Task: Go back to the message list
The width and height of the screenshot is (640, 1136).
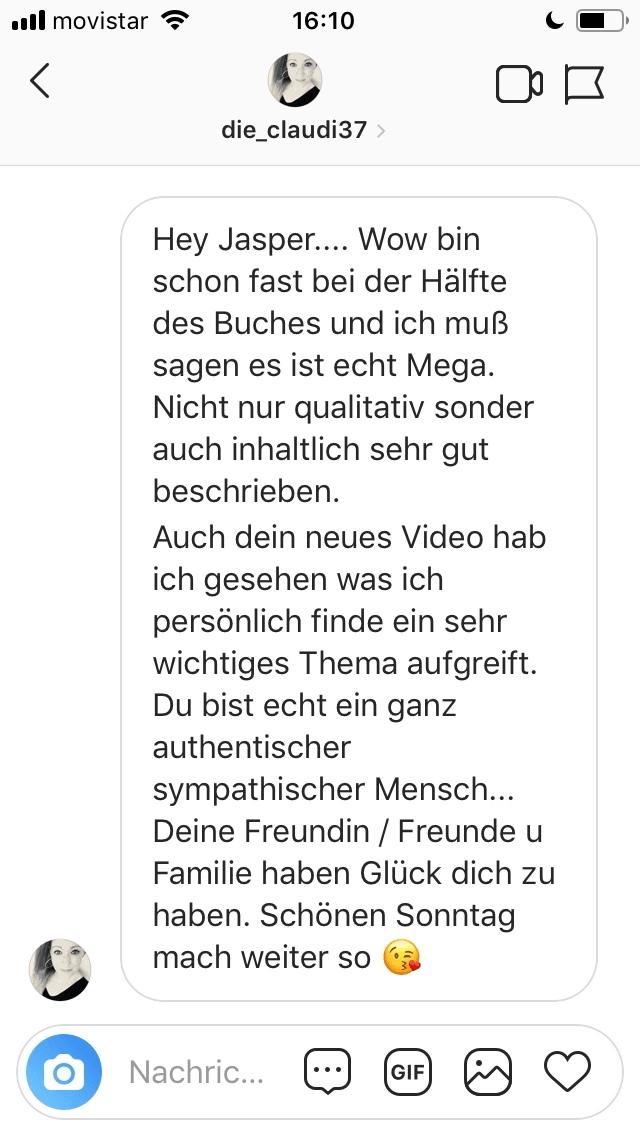Action: 40,82
